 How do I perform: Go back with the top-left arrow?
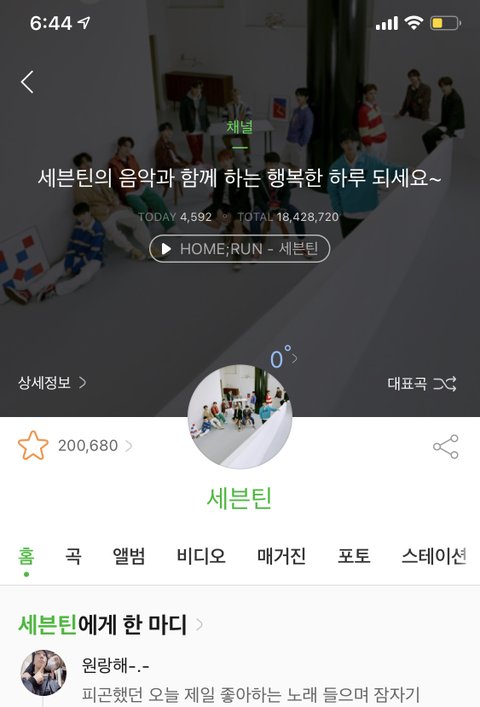(27, 82)
